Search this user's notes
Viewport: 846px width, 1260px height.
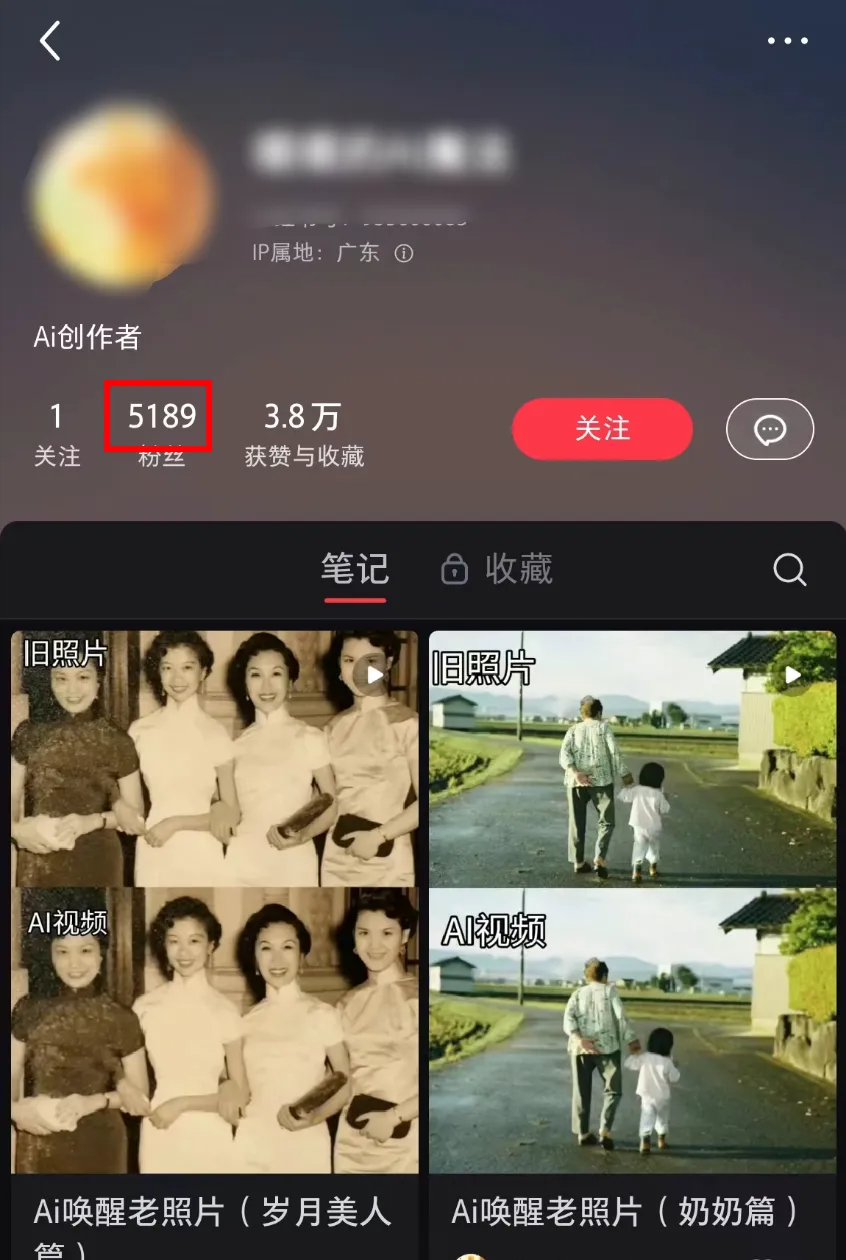789,570
